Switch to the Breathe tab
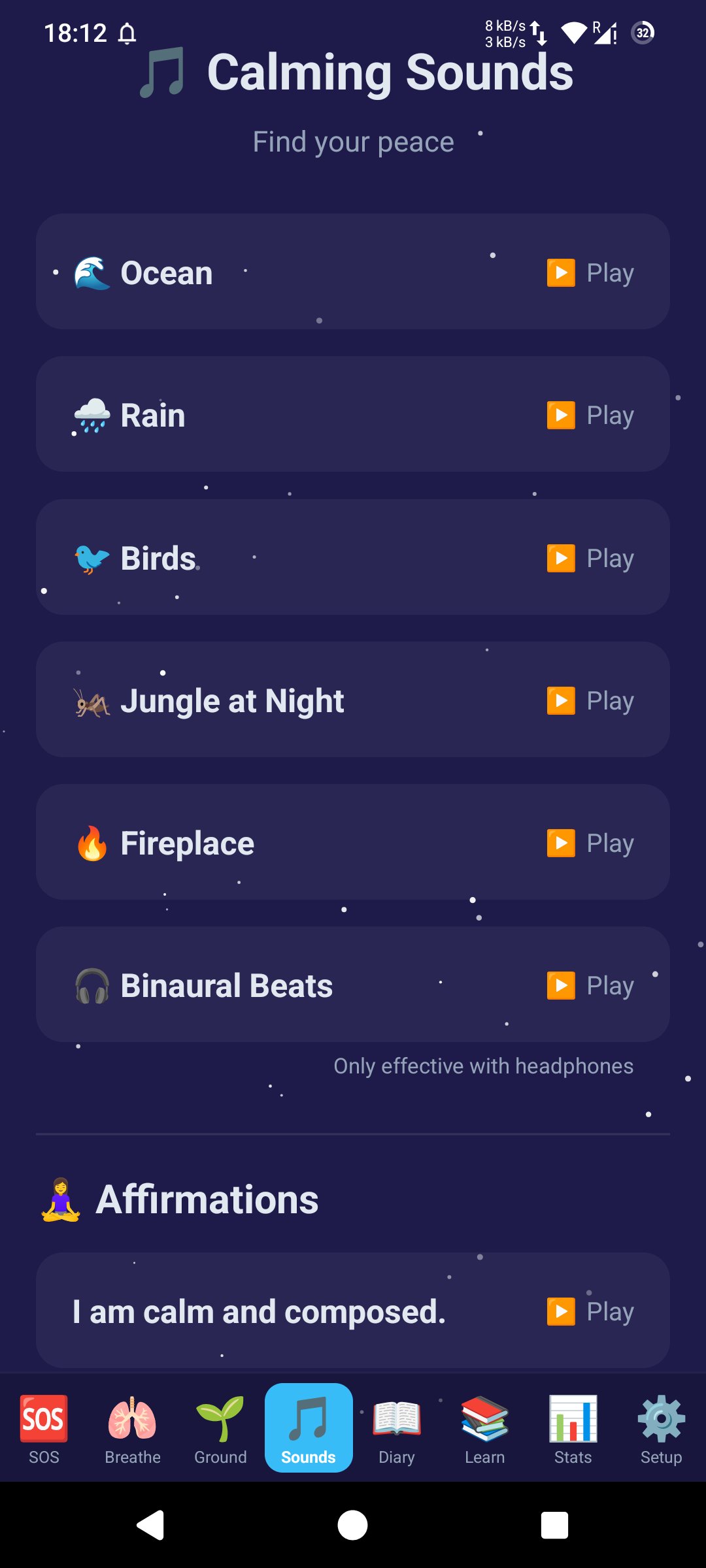This screenshot has height=1568, width=706. click(x=132, y=1429)
